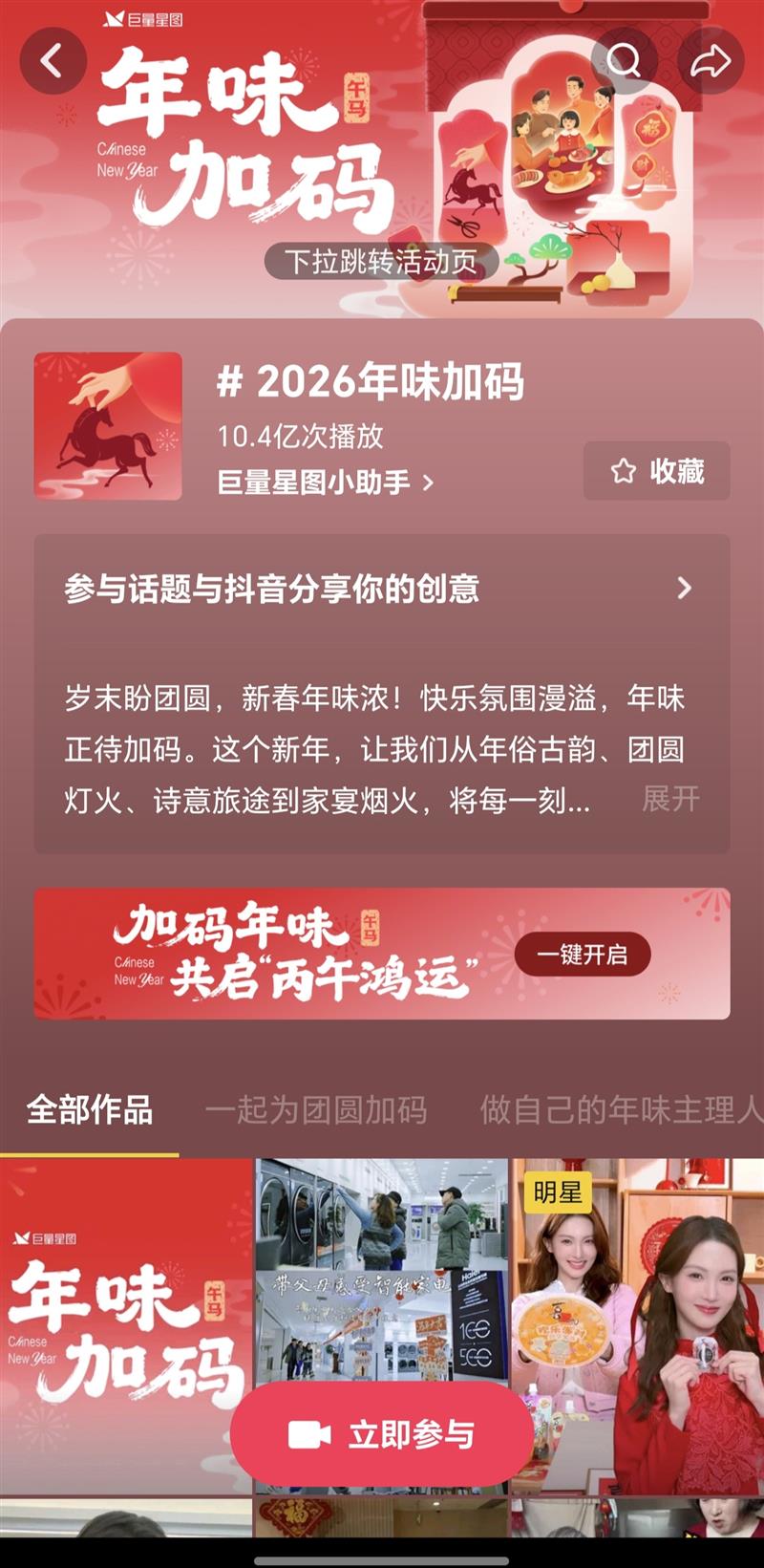Tap 立即参与 to join the activity
This screenshot has width=764, height=1568.
click(x=382, y=1434)
